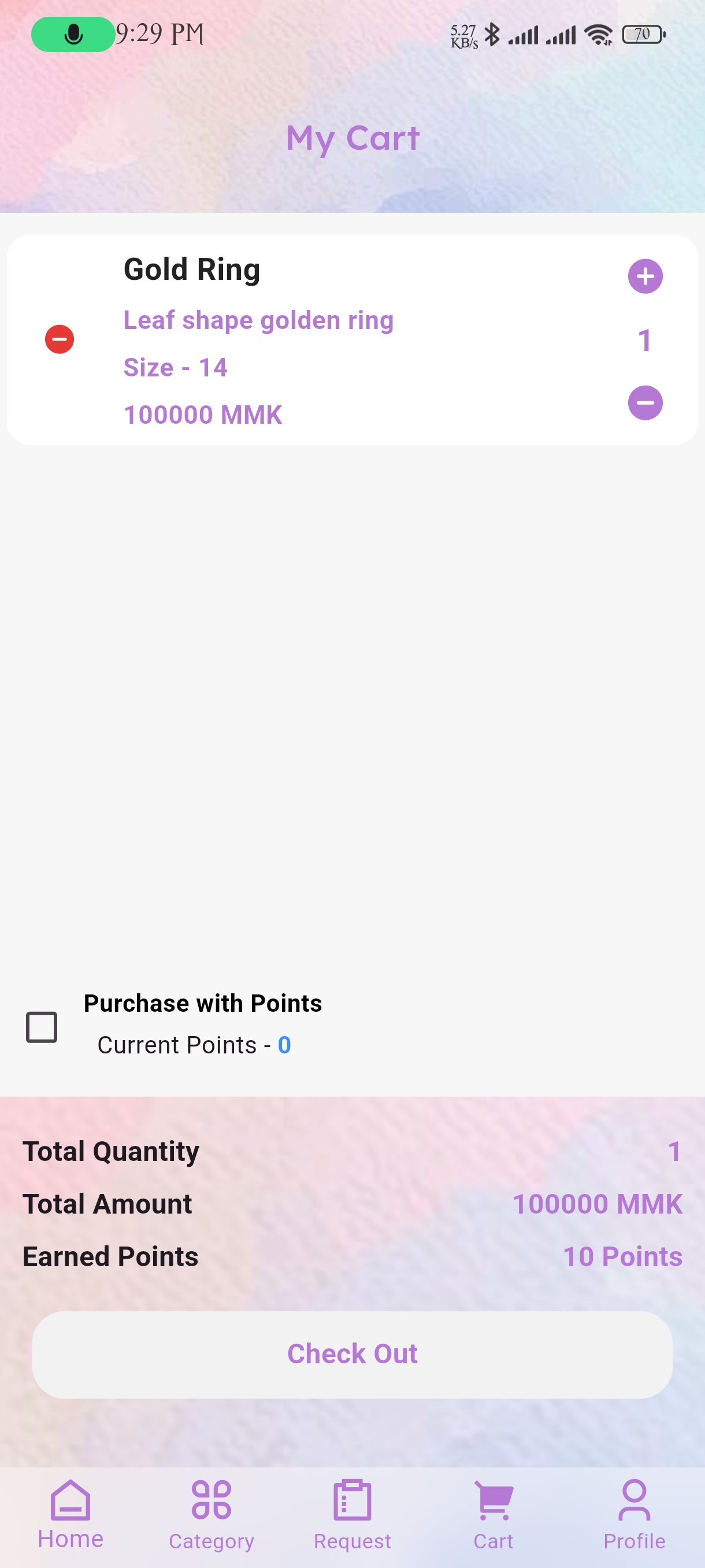Select the Cart tab

(493, 1515)
